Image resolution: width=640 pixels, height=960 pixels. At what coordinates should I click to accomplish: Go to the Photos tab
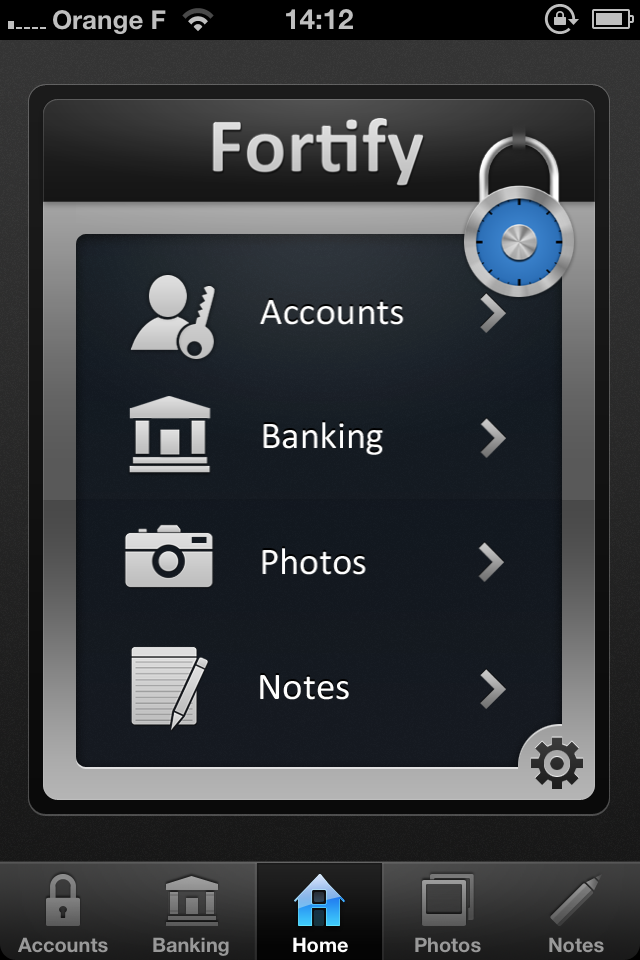click(x=447, y=912)
